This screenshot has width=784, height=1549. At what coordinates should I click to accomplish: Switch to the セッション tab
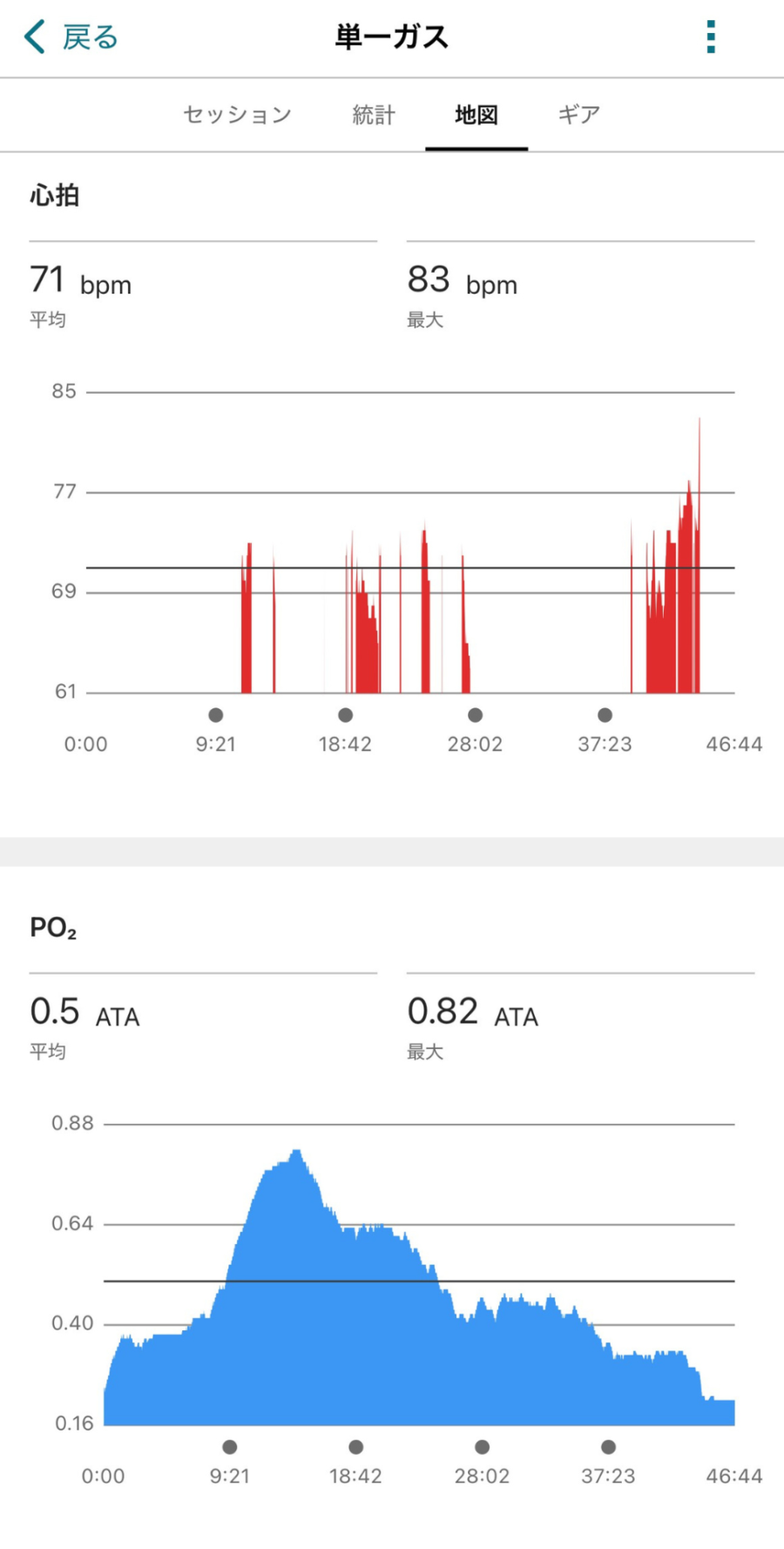click(237, 115)
